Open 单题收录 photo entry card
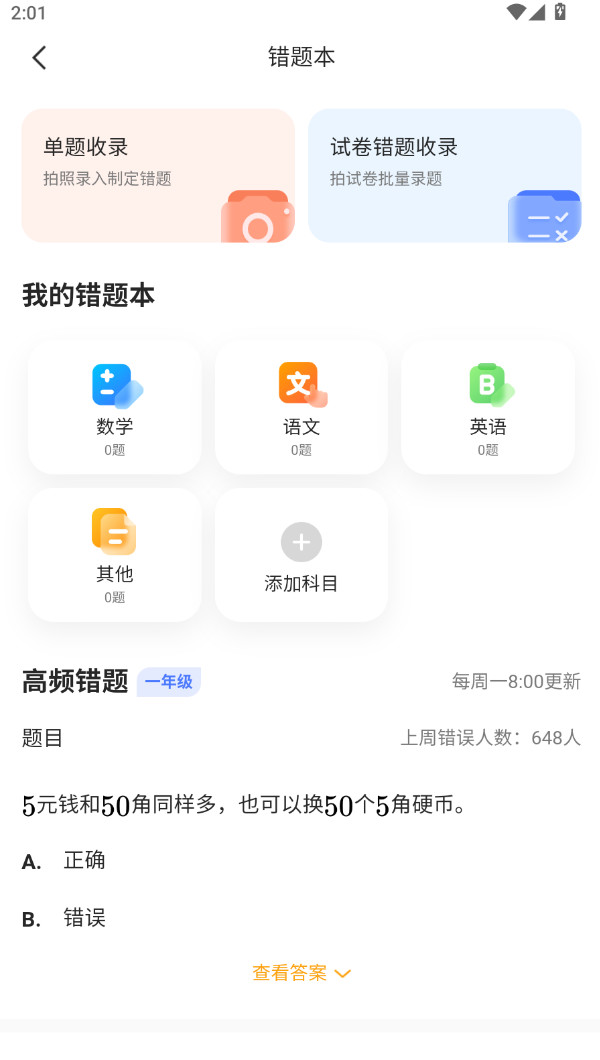This screenshot has height=1060, width=600. (158, 175)
